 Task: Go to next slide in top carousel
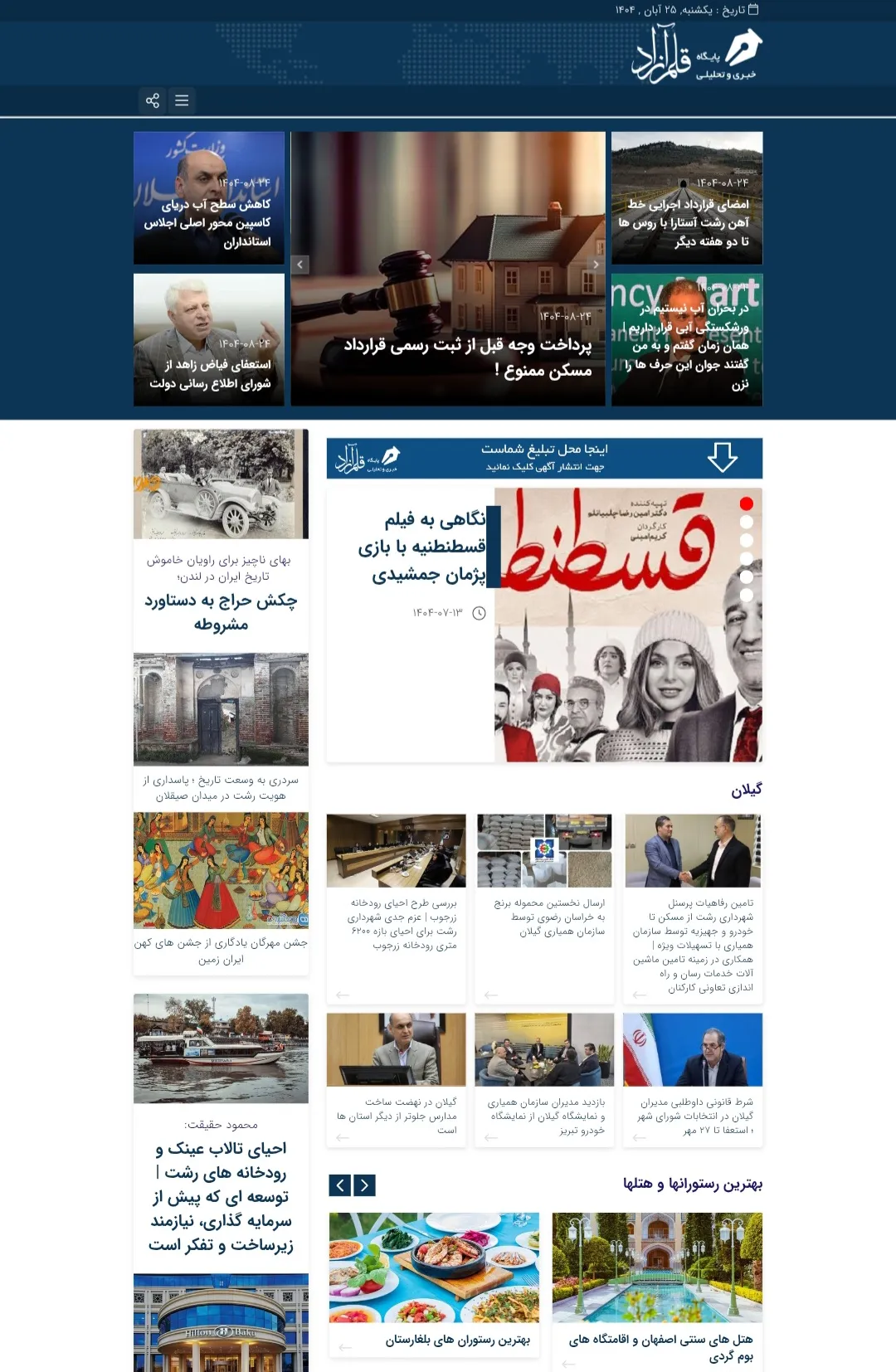[596, 265]
